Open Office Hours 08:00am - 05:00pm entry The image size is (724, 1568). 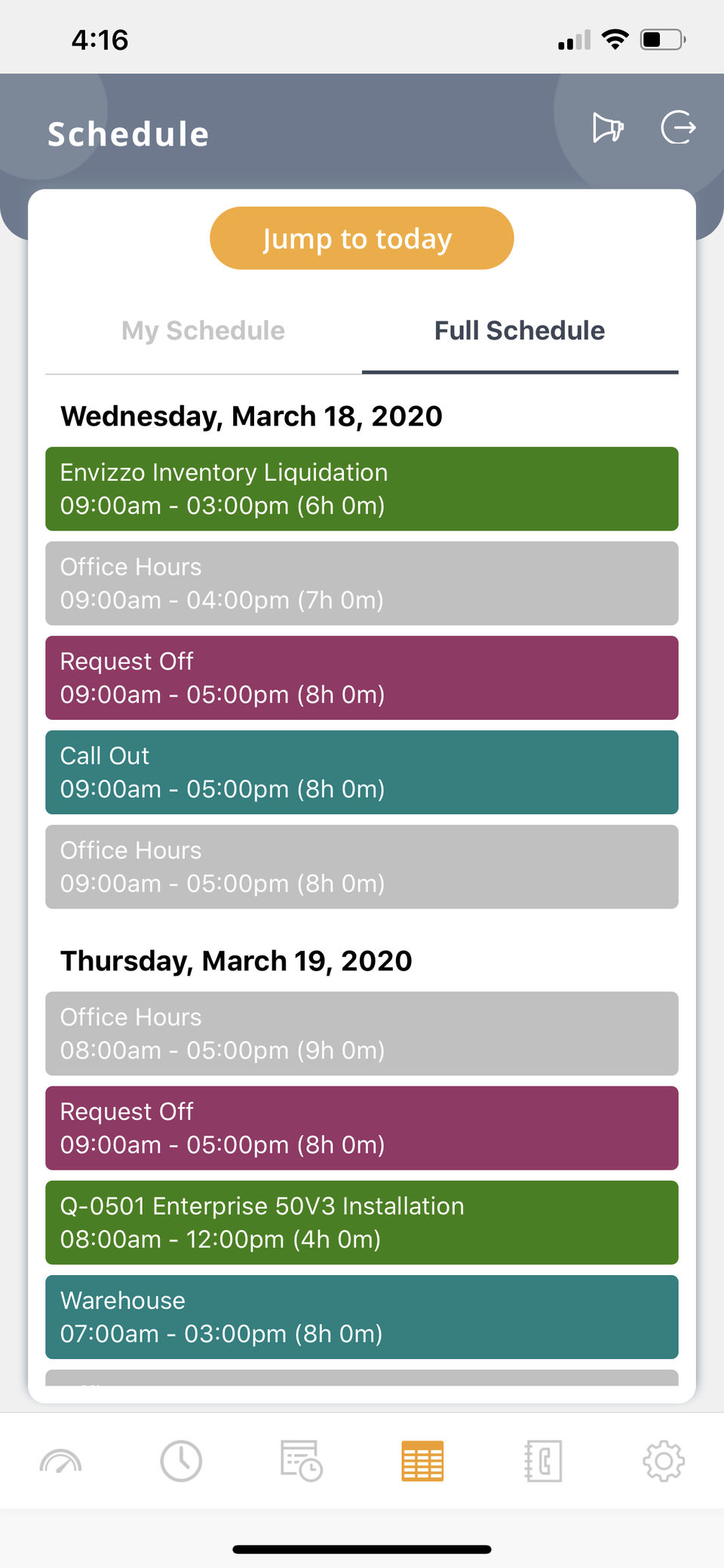(362, 1033)
